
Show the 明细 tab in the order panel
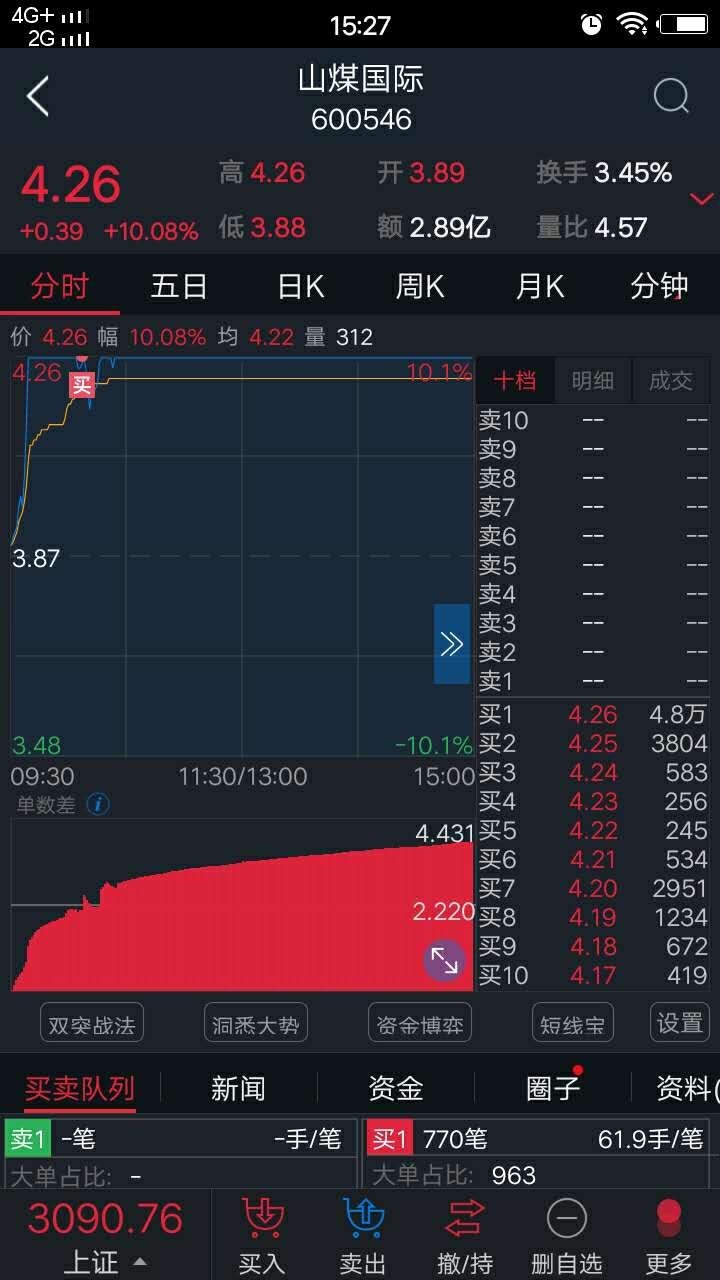593,380
